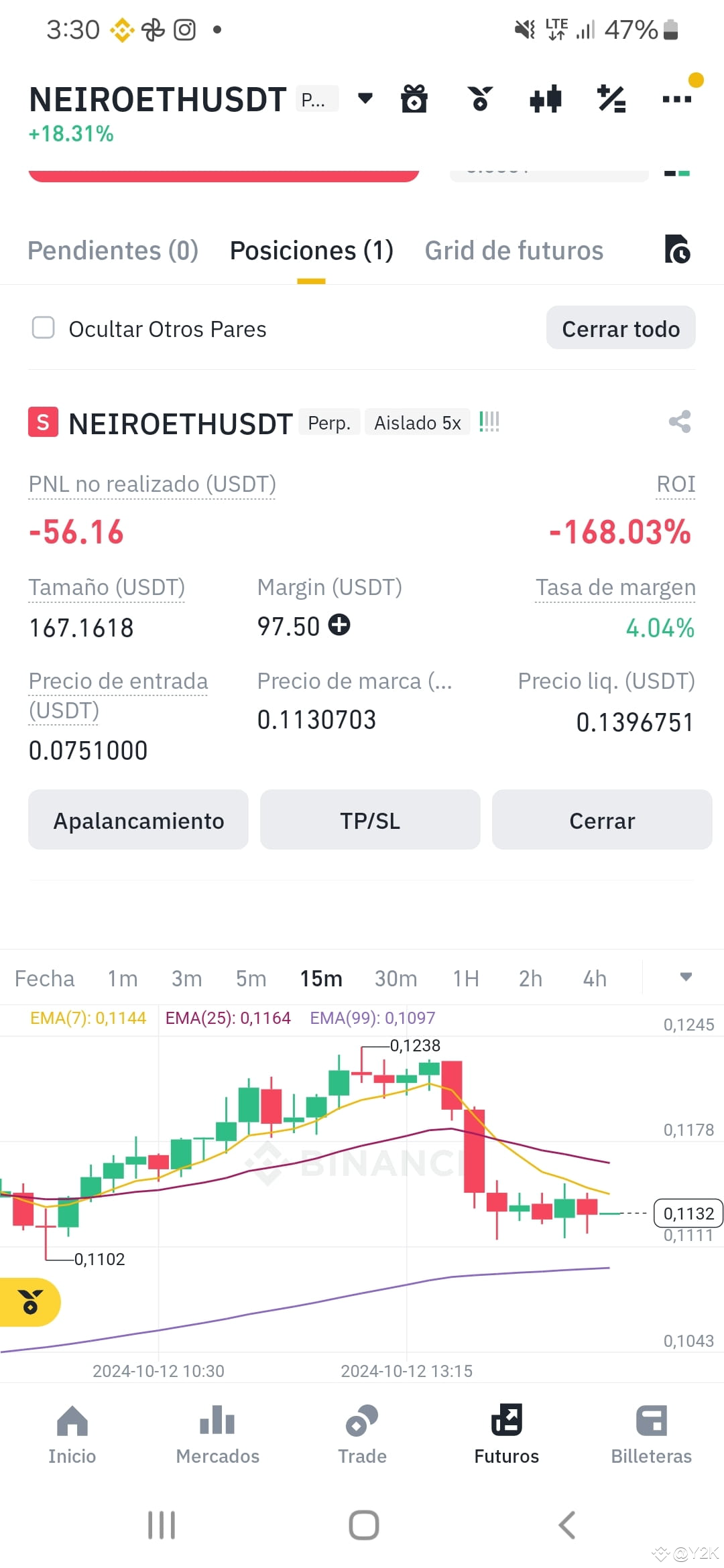The width and height of the screenshot is (724, 1568).
Task: Tap the alert bars icon next to Aislado 5x
Action: pos(489,421)
